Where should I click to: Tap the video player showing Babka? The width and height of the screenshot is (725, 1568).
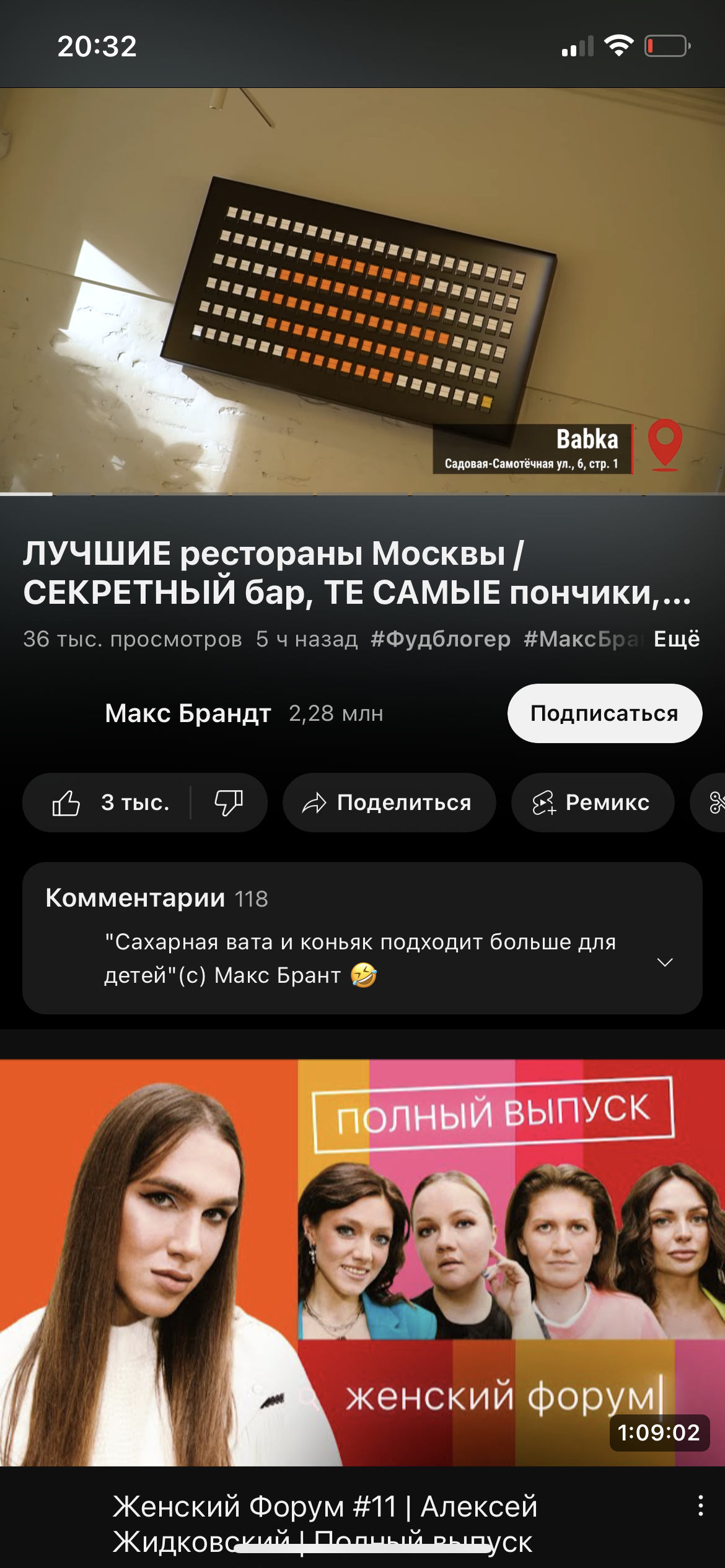[x=362, y=290]
